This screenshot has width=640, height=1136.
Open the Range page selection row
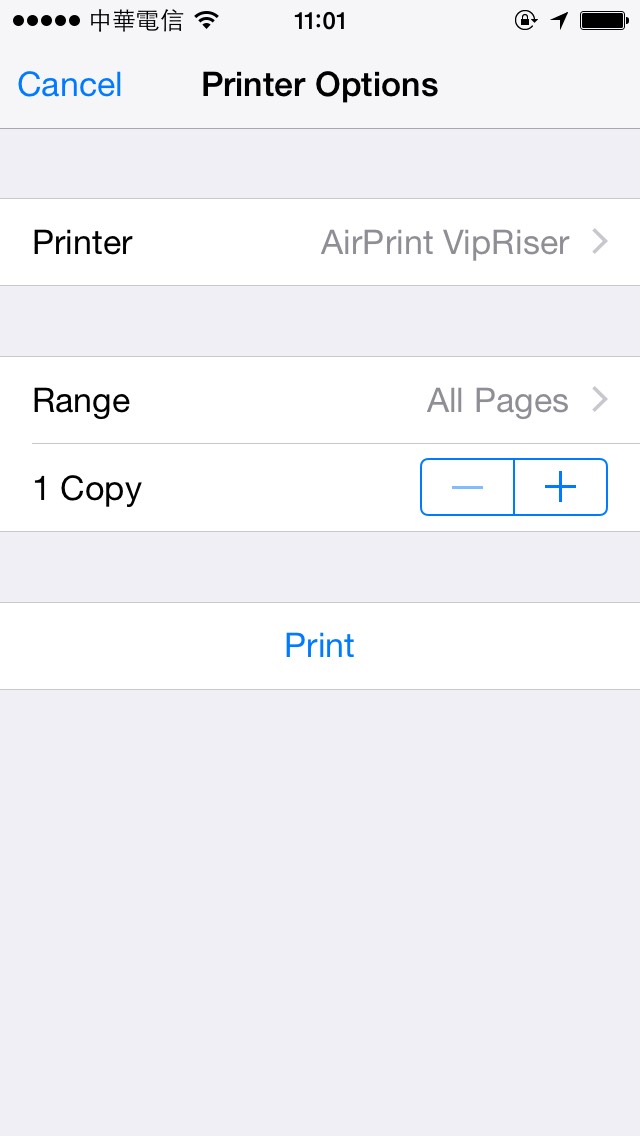click(x=320, y=400)
